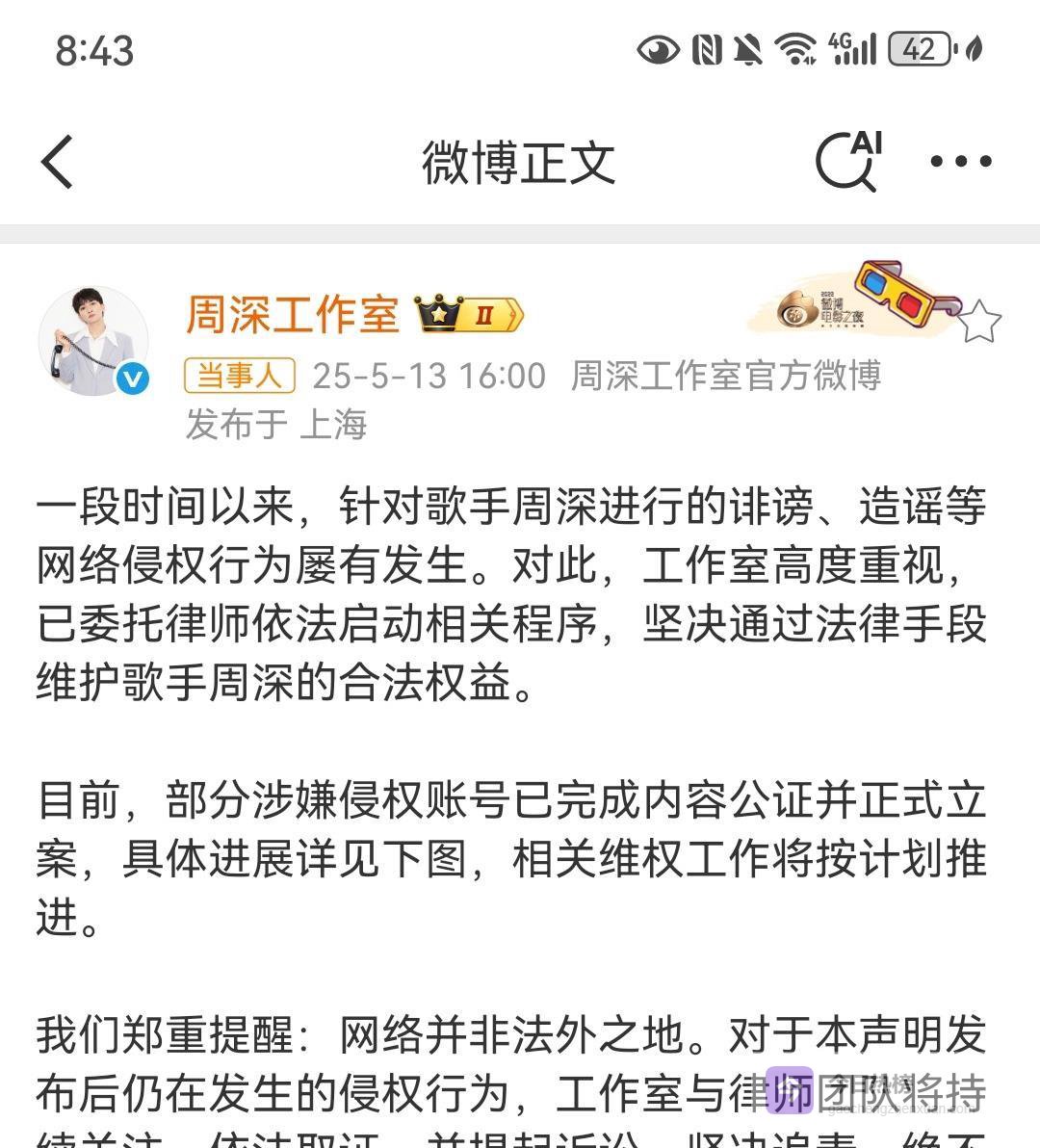Open the gold crown membership badge

point(469,314)
